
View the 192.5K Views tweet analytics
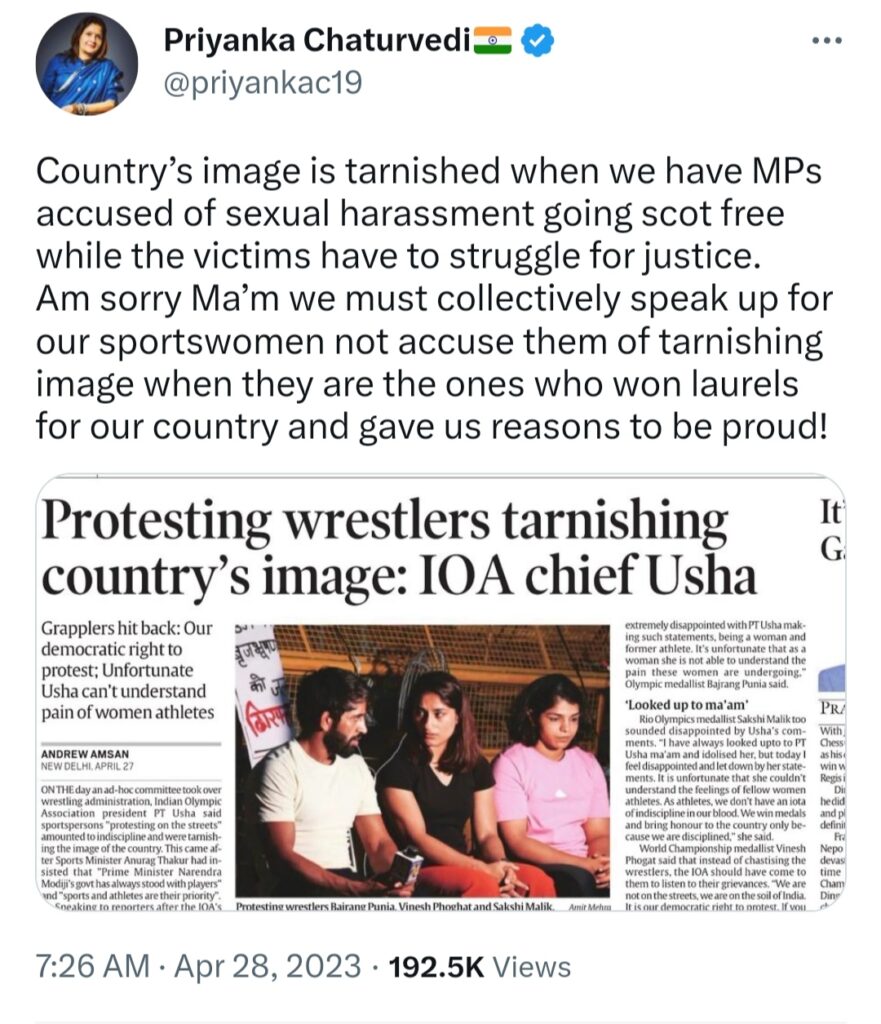(x=480, y=967)
